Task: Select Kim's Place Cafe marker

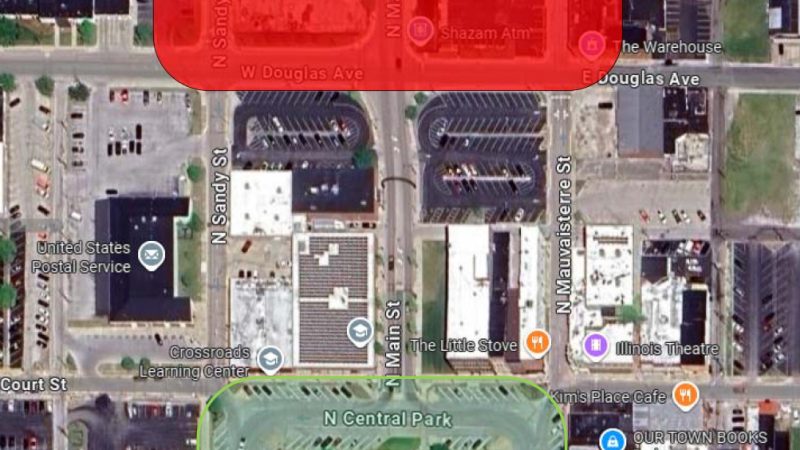Action: pyautogui.click(x=685, y=395)
